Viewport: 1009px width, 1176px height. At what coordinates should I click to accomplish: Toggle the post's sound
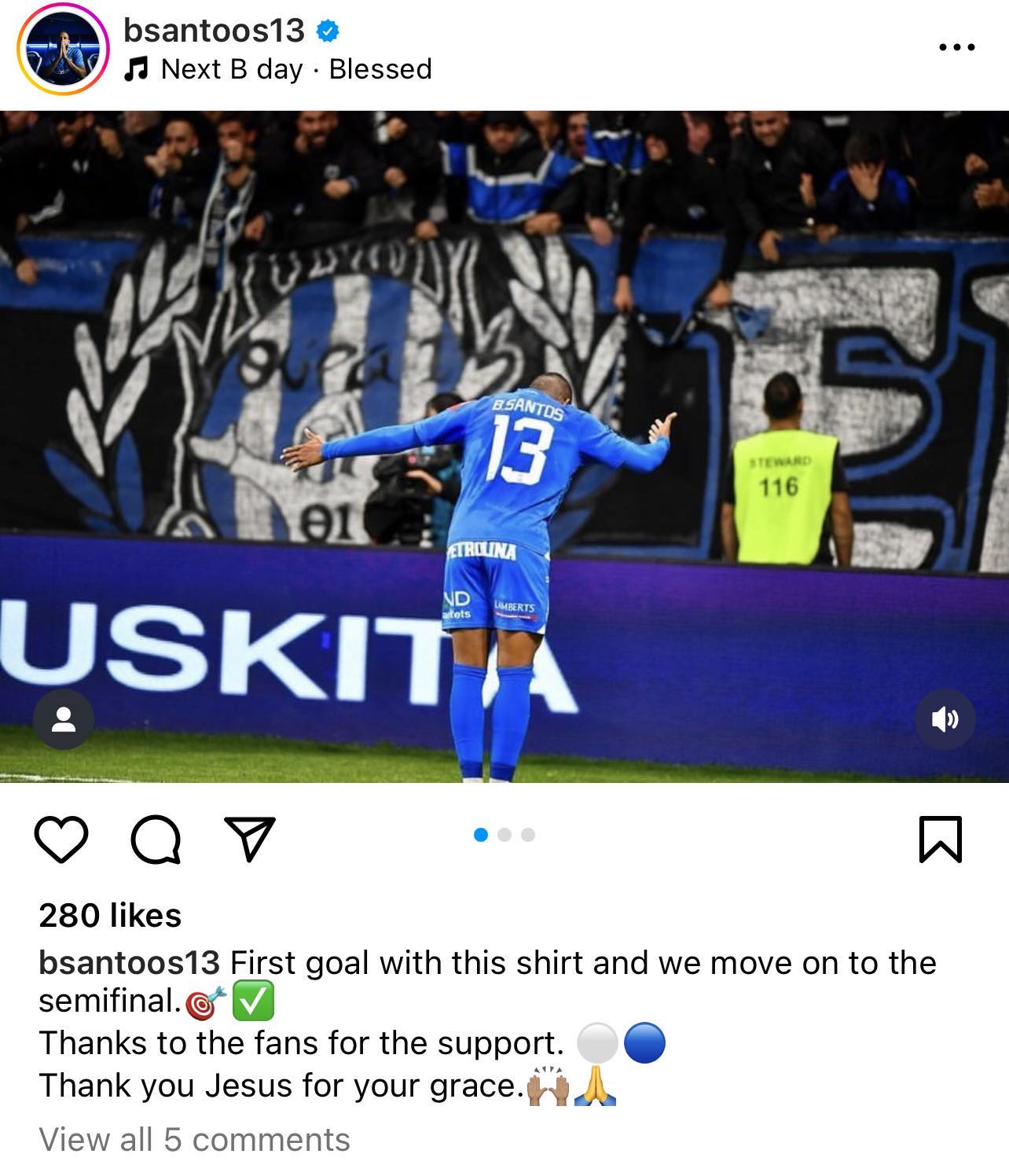click(945, 719)
